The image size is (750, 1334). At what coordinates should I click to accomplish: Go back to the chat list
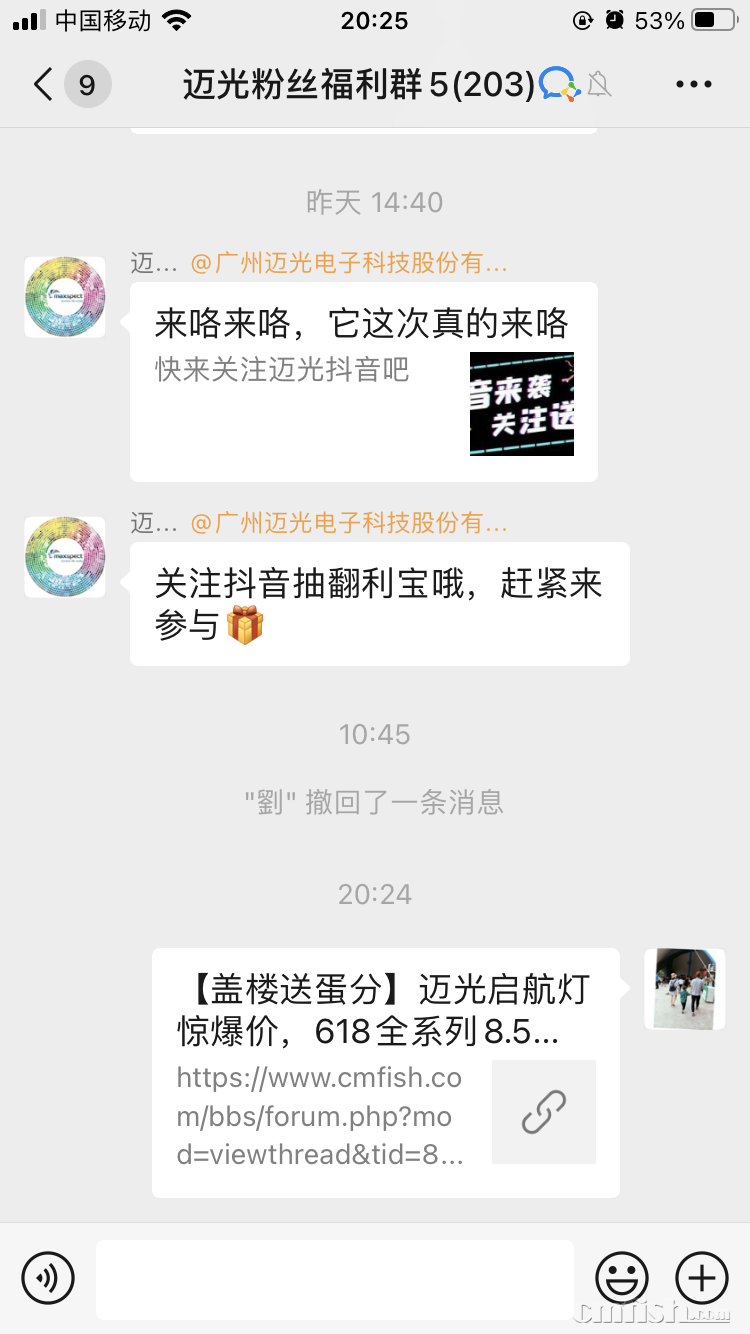point(44,85)
